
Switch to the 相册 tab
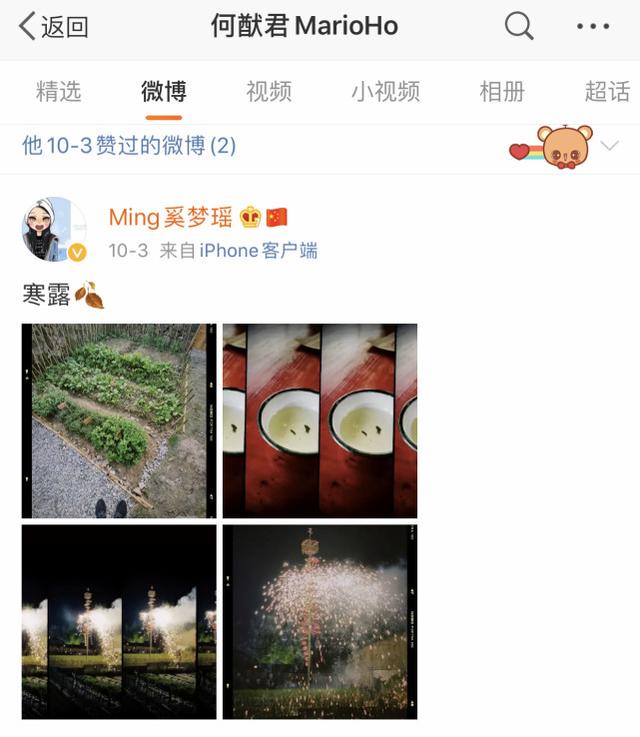[x=502, y=92]
